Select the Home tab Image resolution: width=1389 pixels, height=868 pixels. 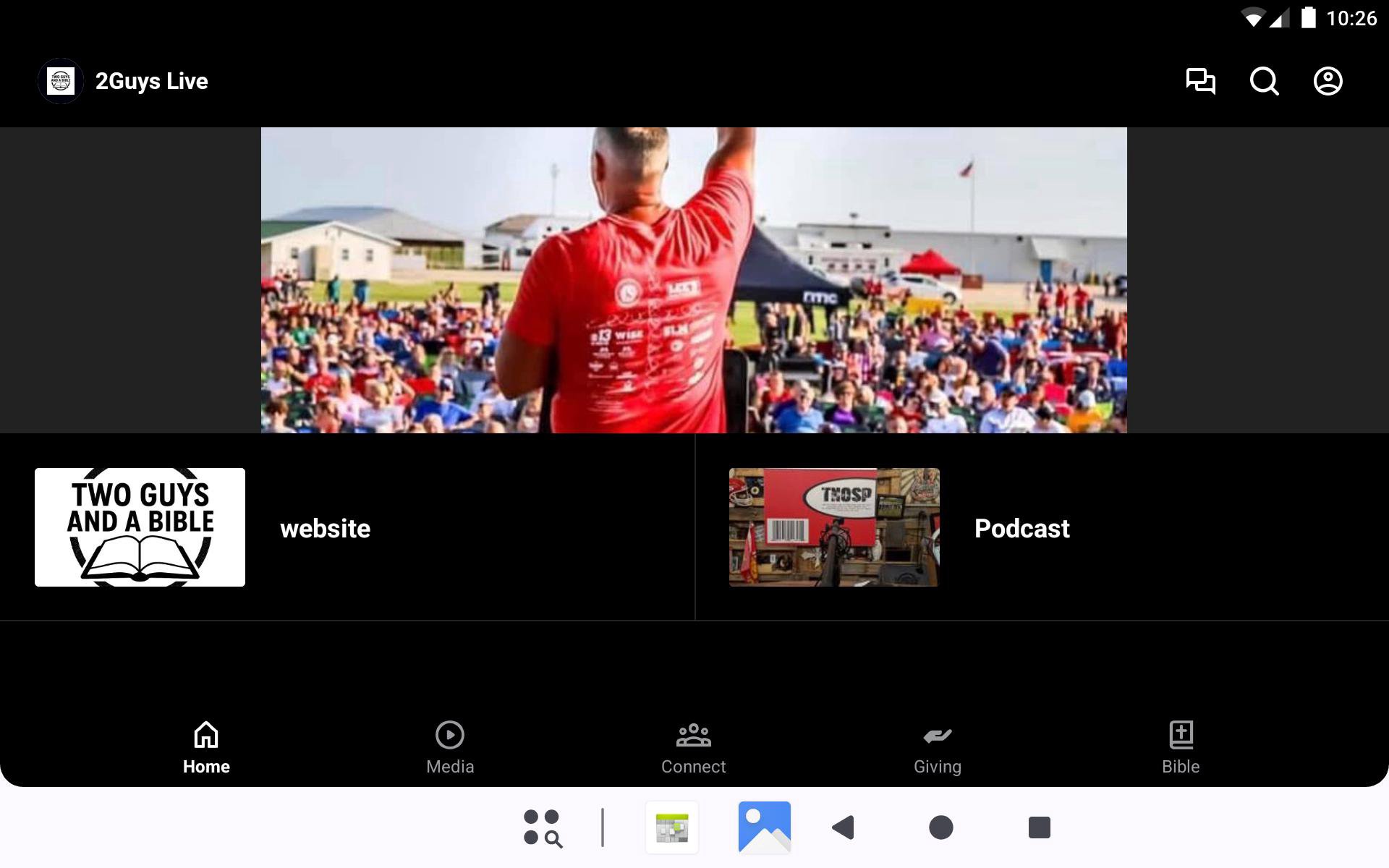click(x=206, y=749)
